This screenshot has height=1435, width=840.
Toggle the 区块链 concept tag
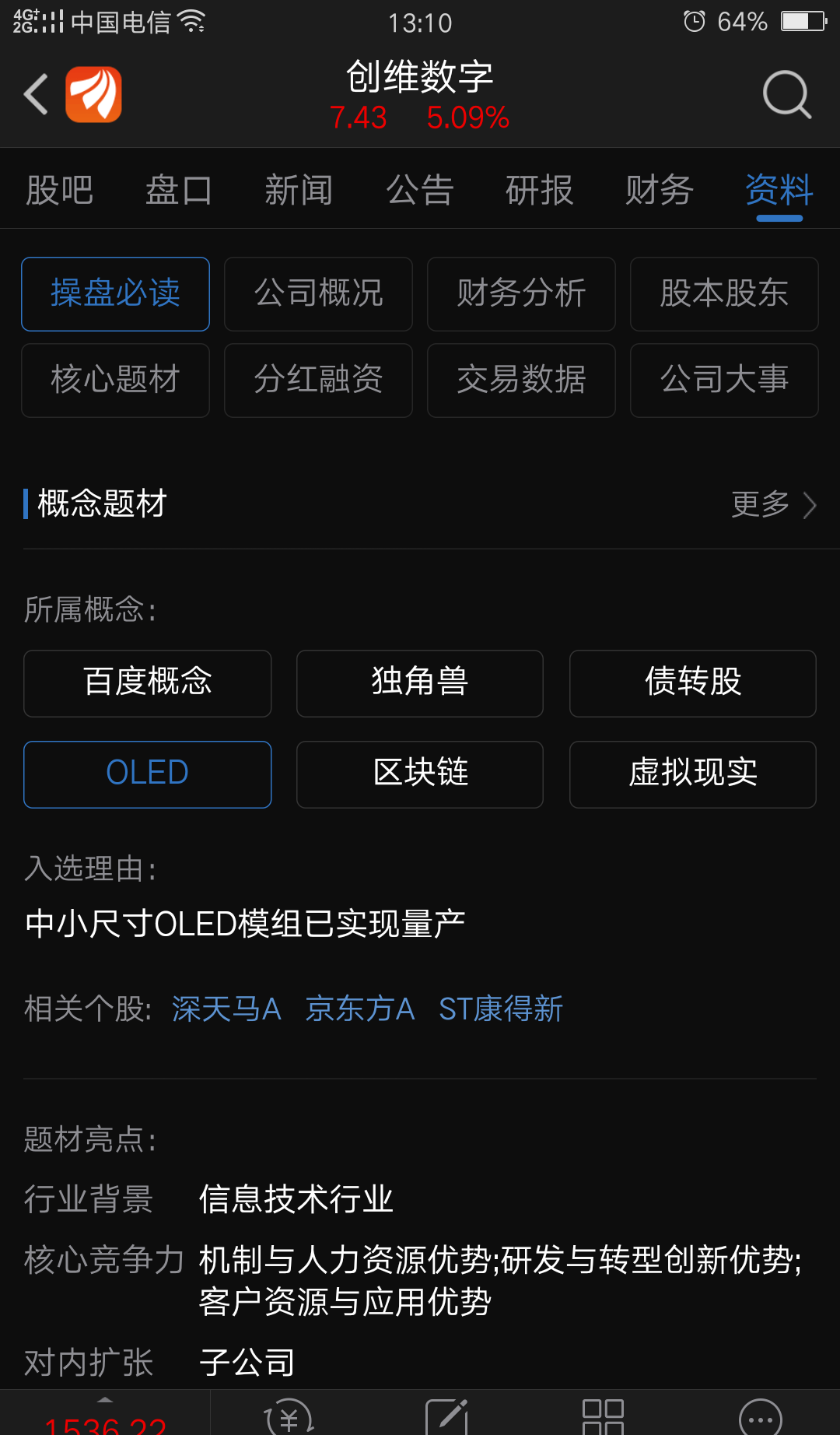click(419, 774)
